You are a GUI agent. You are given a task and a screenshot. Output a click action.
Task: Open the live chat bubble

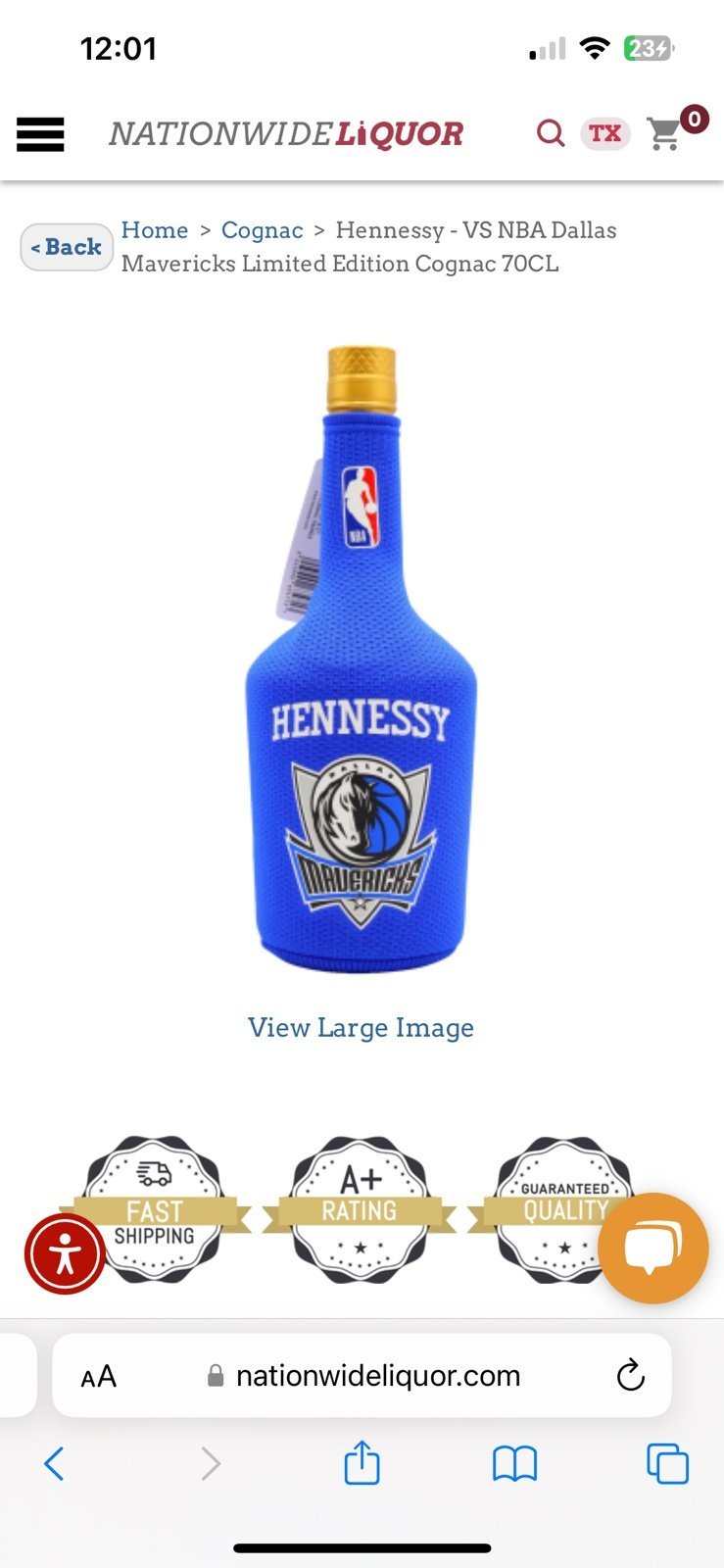pos(653,1248)
